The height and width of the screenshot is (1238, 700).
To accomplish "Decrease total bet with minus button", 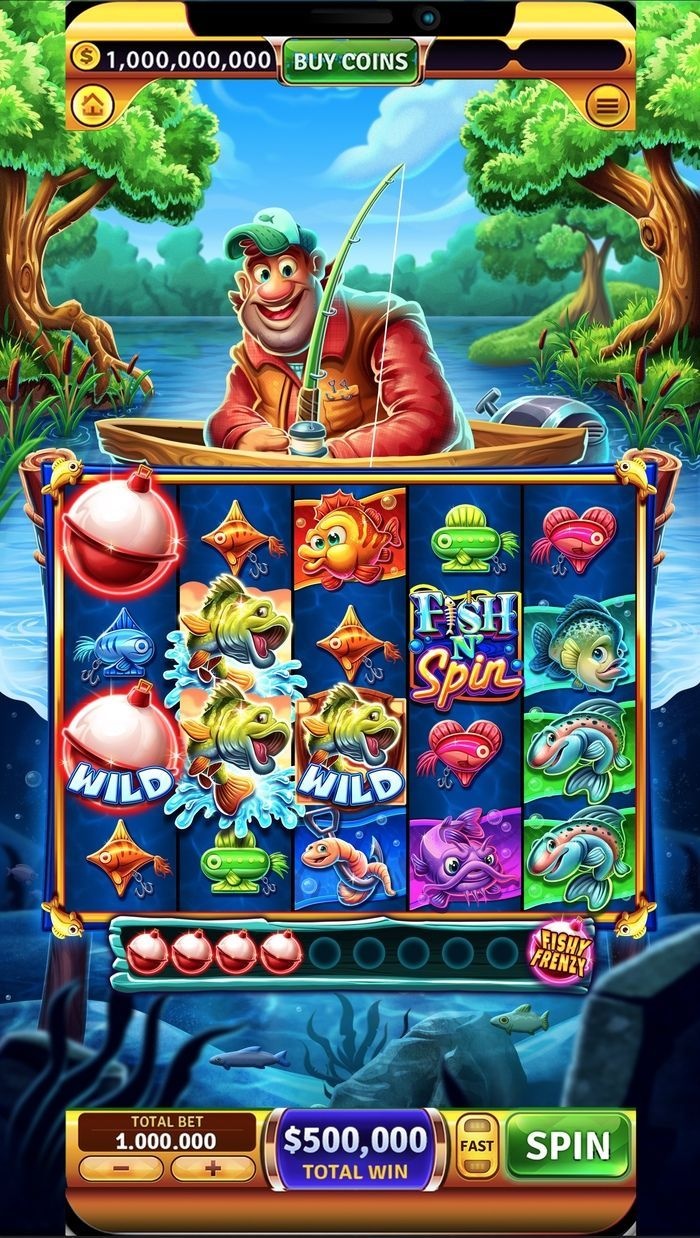I will point(120,1167).
